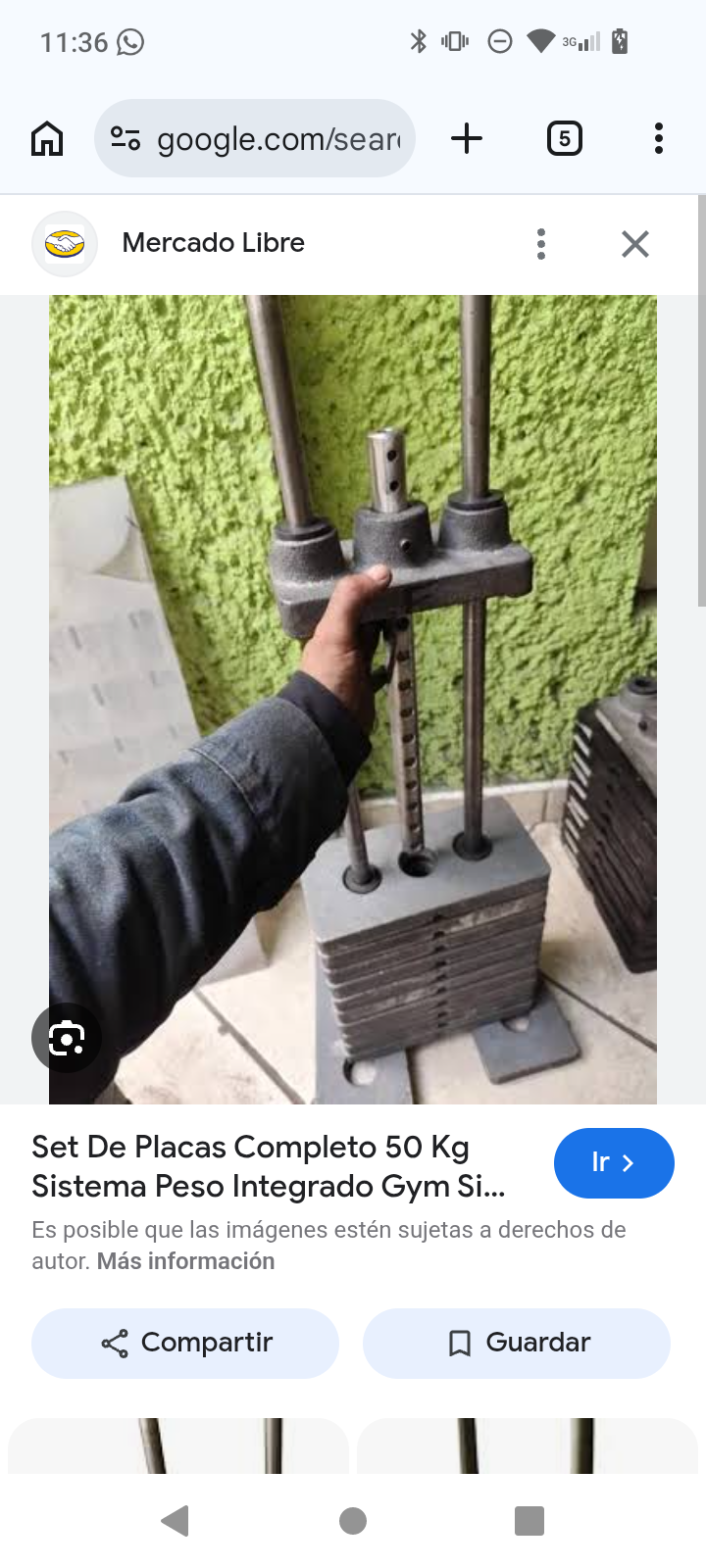This screenshot has height=1568, width=706.
Task: Open the right related image tile
Action: pos(528,1445)
